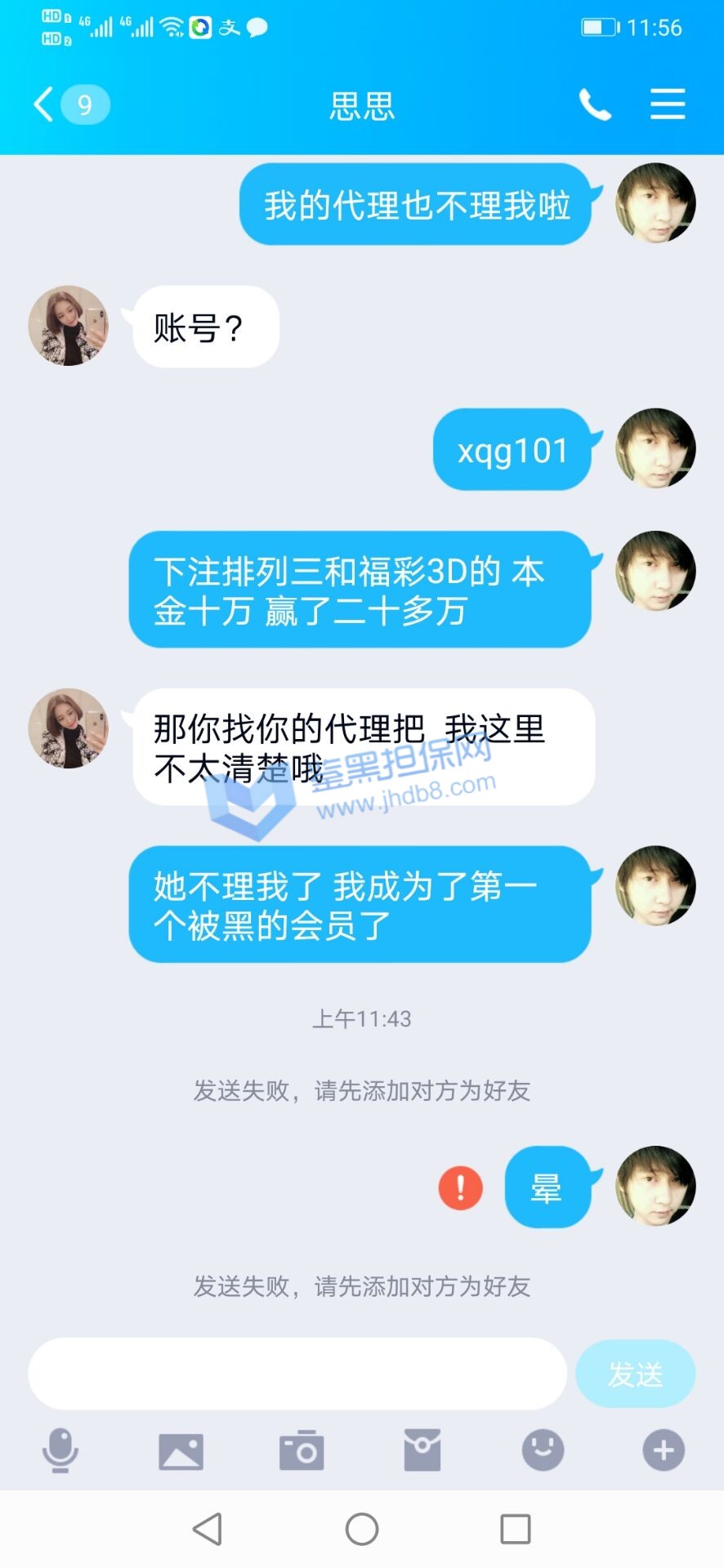Viewport: 724px width, 1568px height.
Task: Tap the 发送 send button
Action: tap(635, 1374)
